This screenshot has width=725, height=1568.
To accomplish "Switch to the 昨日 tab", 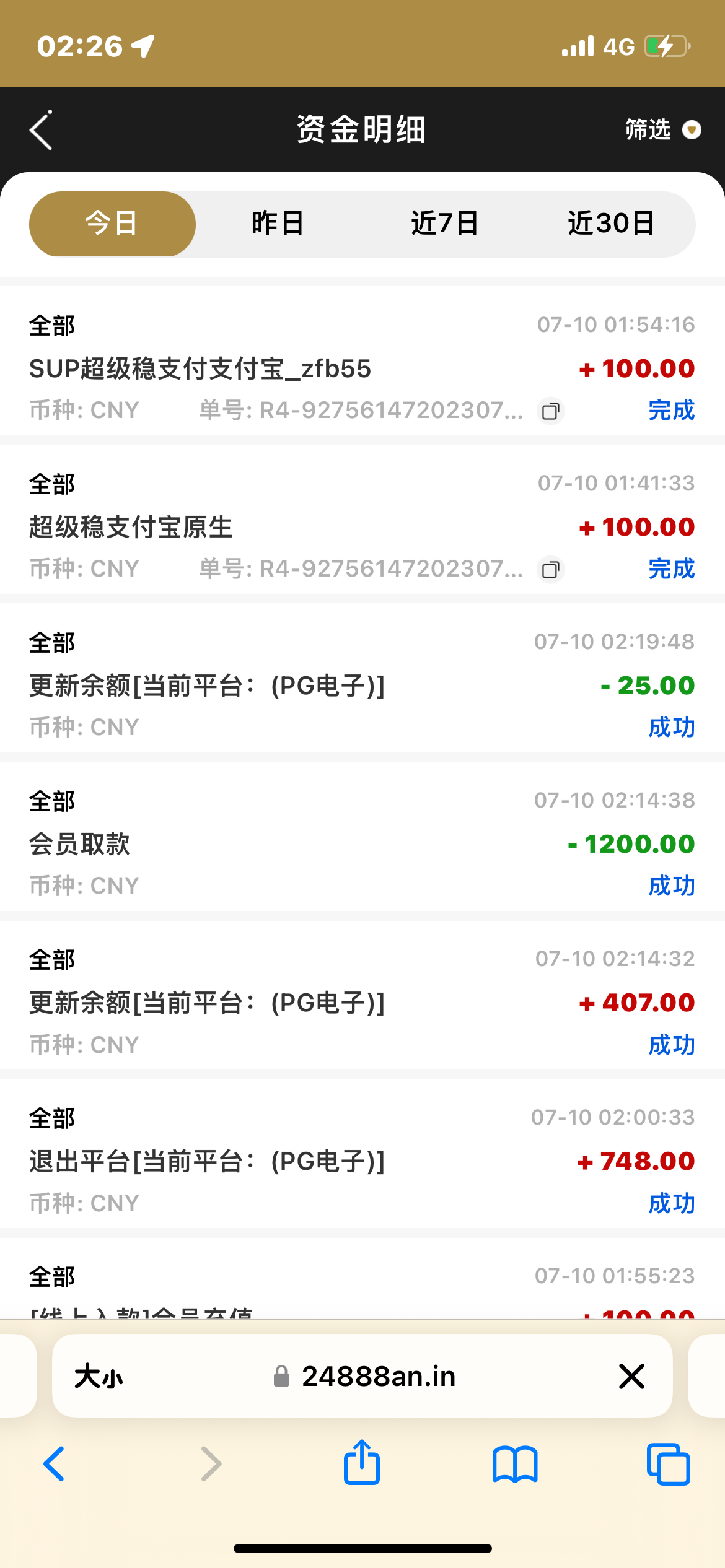I will pos(278,224).
